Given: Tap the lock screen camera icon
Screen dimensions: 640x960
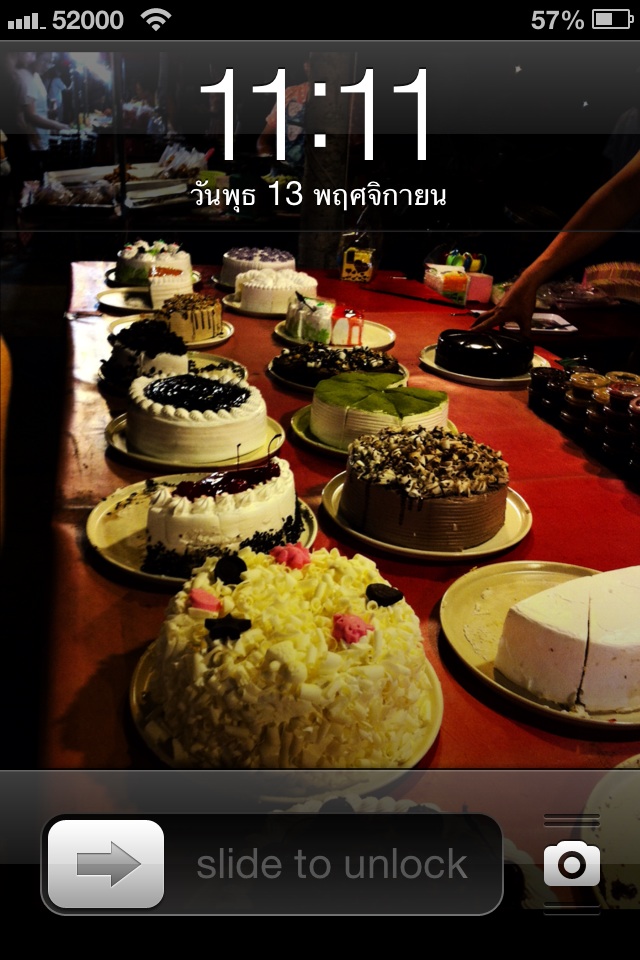Looking at the screenshot, I should point(572,864).
